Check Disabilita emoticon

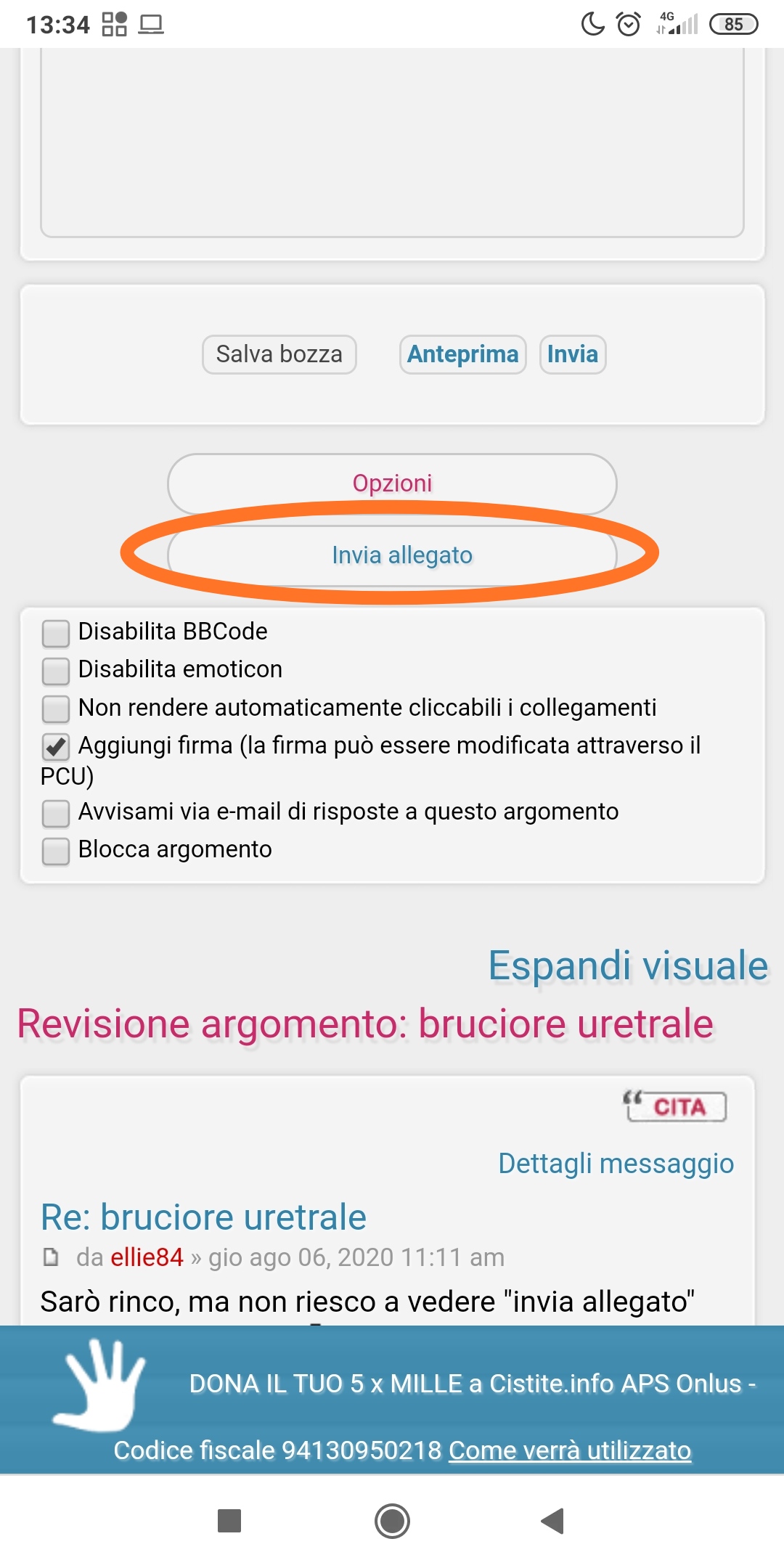click(x=56, y=671)
